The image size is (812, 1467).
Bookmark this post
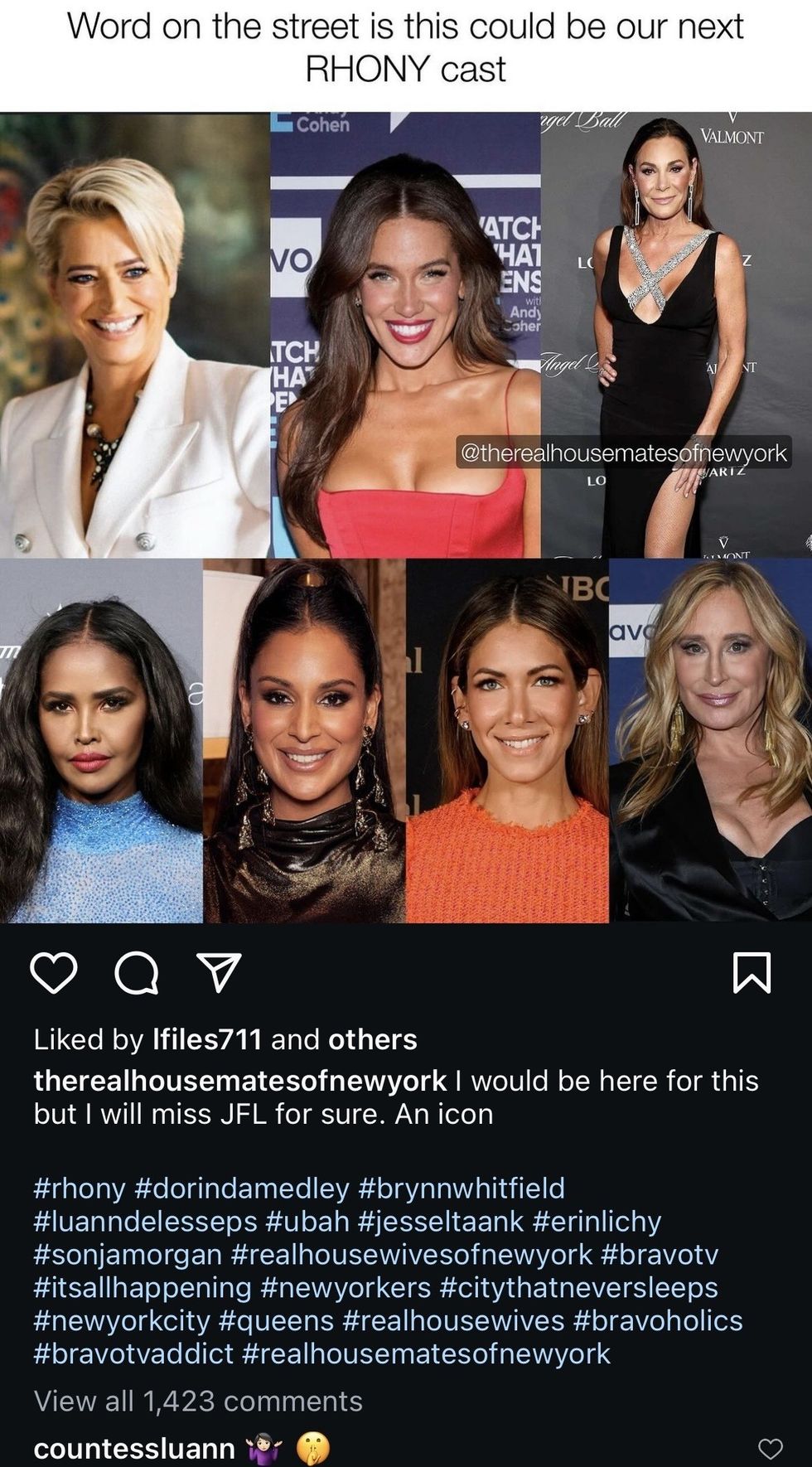click(752, 972)
